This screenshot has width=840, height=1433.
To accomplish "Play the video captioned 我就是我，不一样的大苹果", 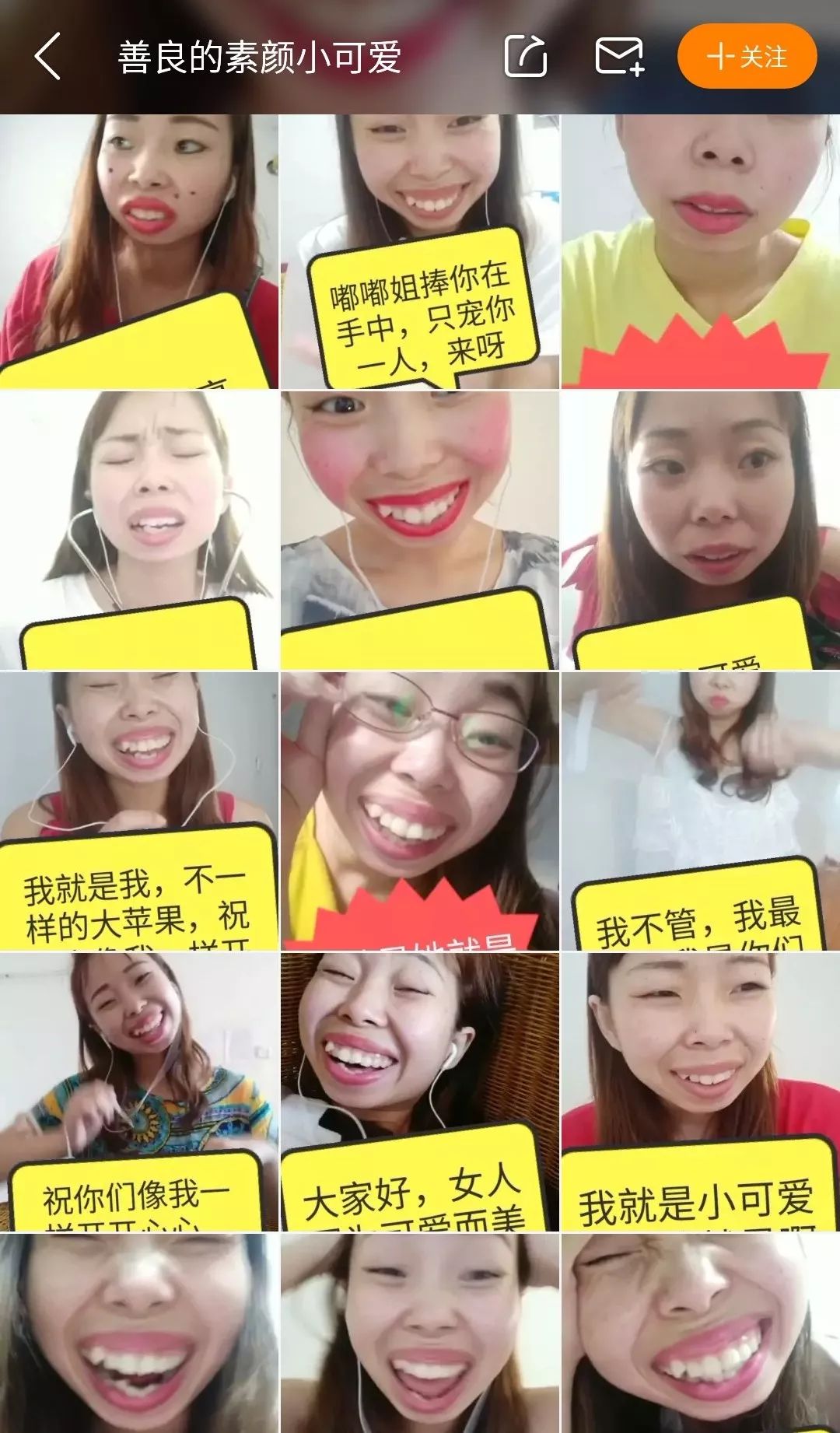I will (140, 809).
